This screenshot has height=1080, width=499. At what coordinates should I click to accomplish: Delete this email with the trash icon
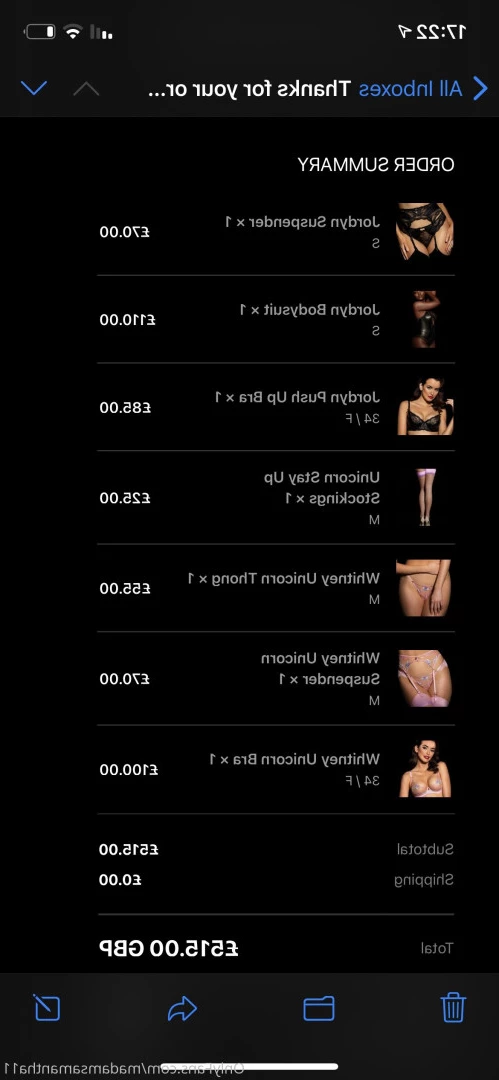click(454, 1008)
